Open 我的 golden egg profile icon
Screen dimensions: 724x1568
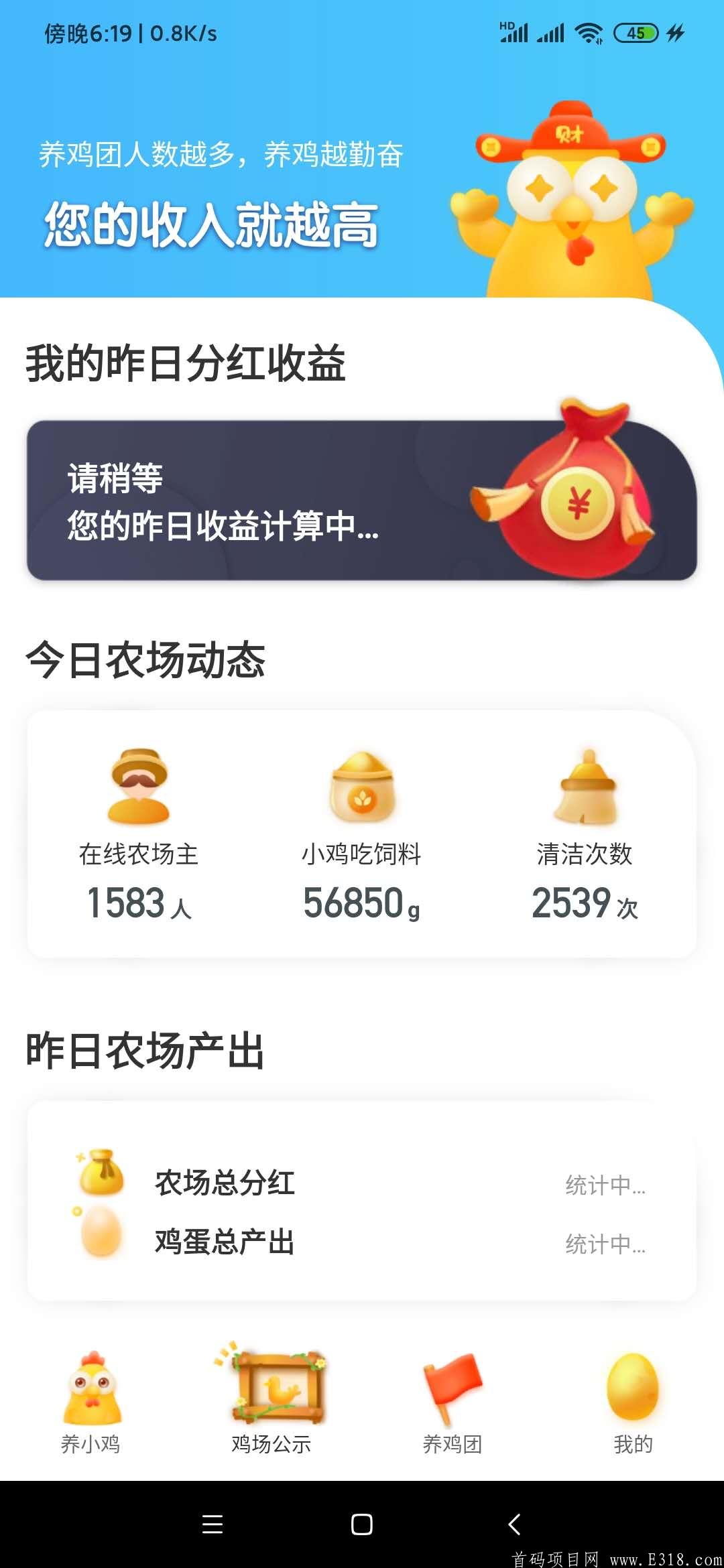[x=633, y=1384]
